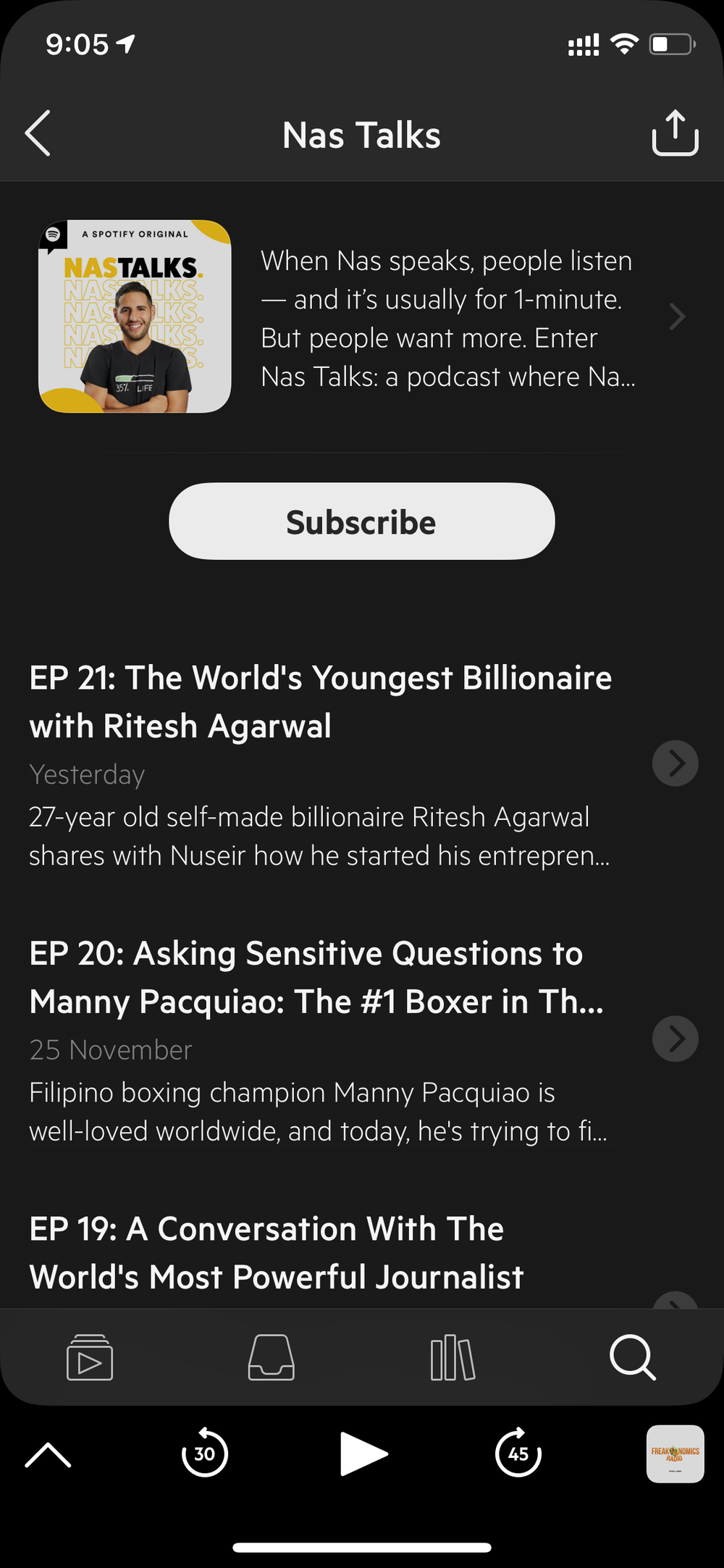The height and width of the screenshot is (1568, 724).
Task: Share the Nas Talks podcast
Action: 675,133
